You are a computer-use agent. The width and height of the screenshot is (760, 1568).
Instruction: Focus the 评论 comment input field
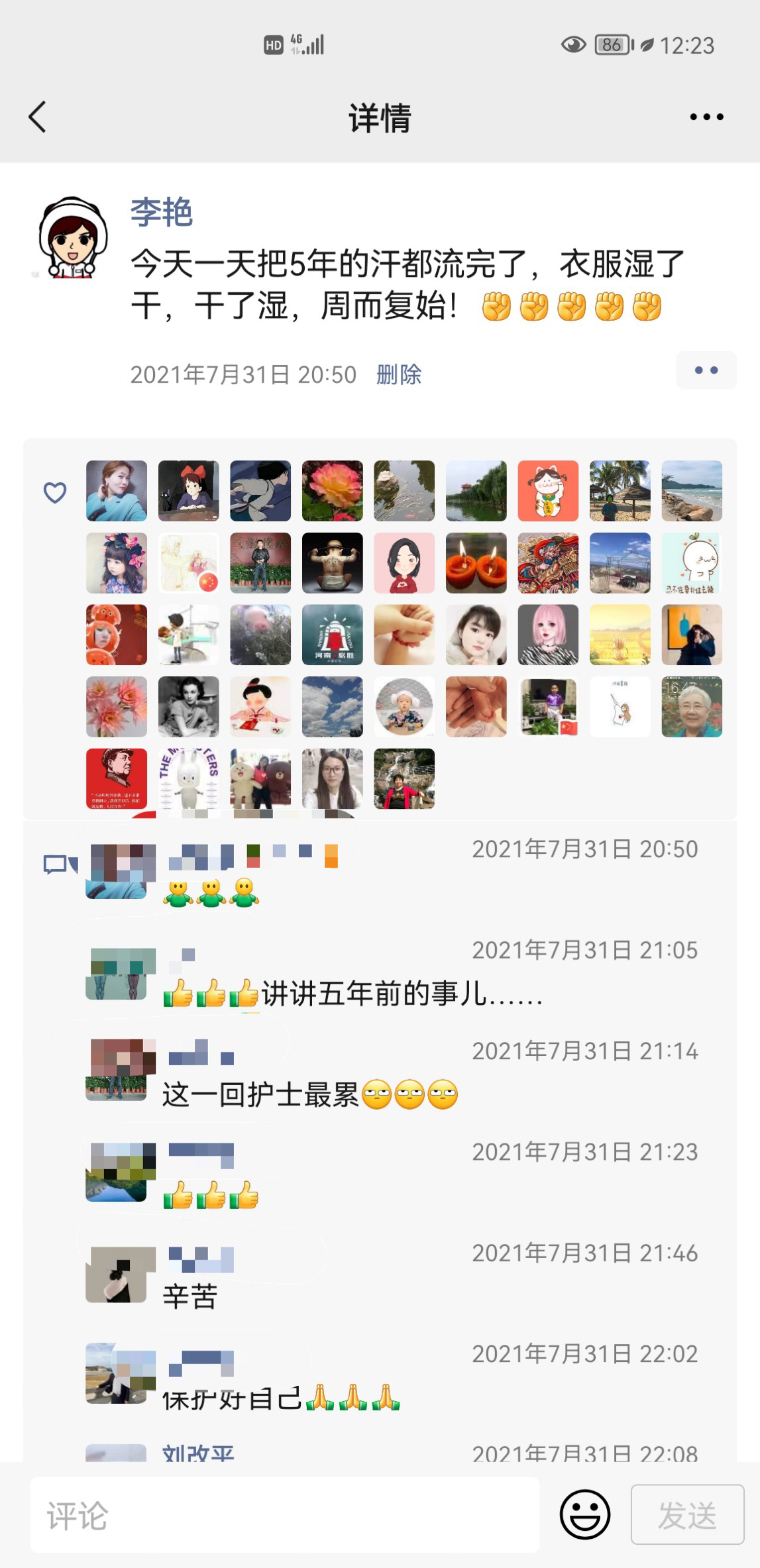(x=285, y=1514)
